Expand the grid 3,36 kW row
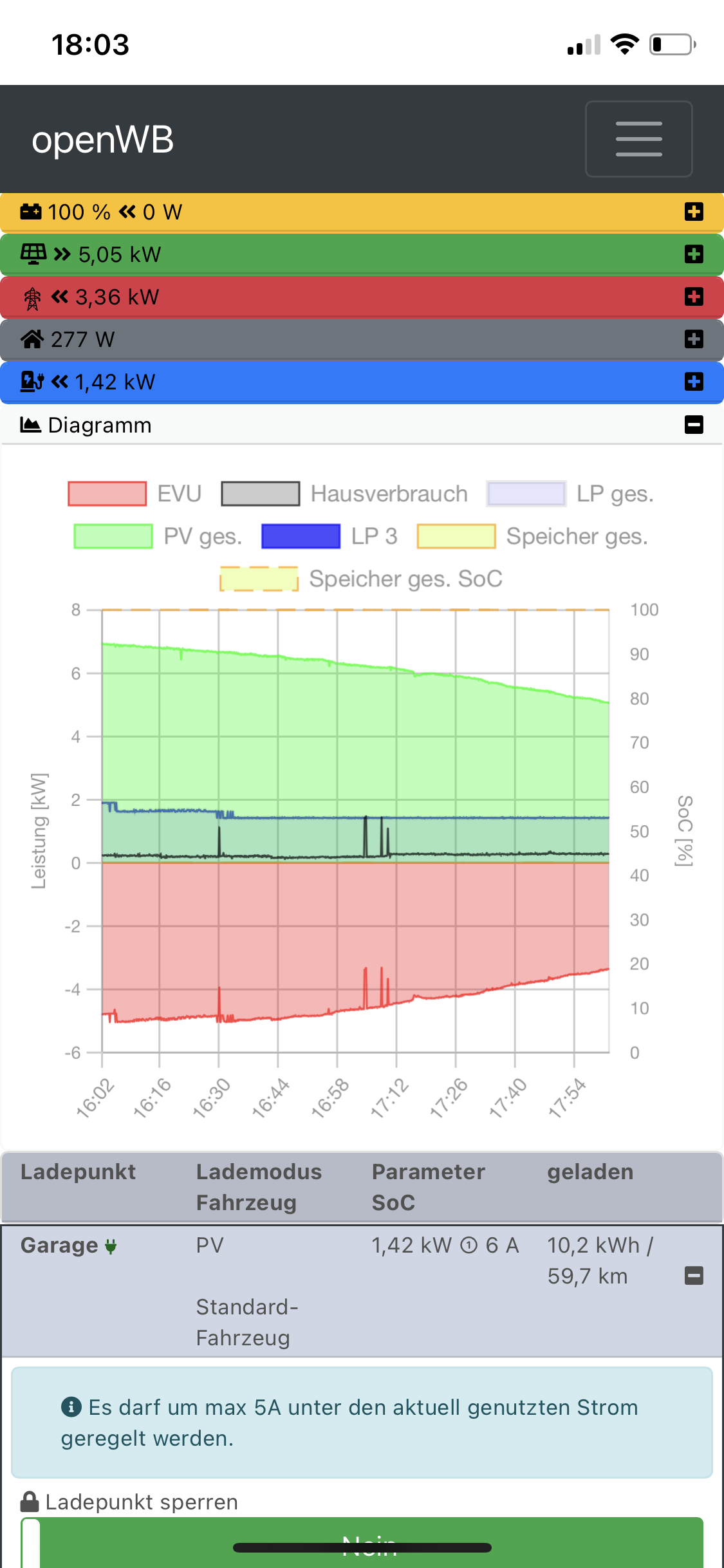This screenshot has height=1568, width=724. point(693,297)
